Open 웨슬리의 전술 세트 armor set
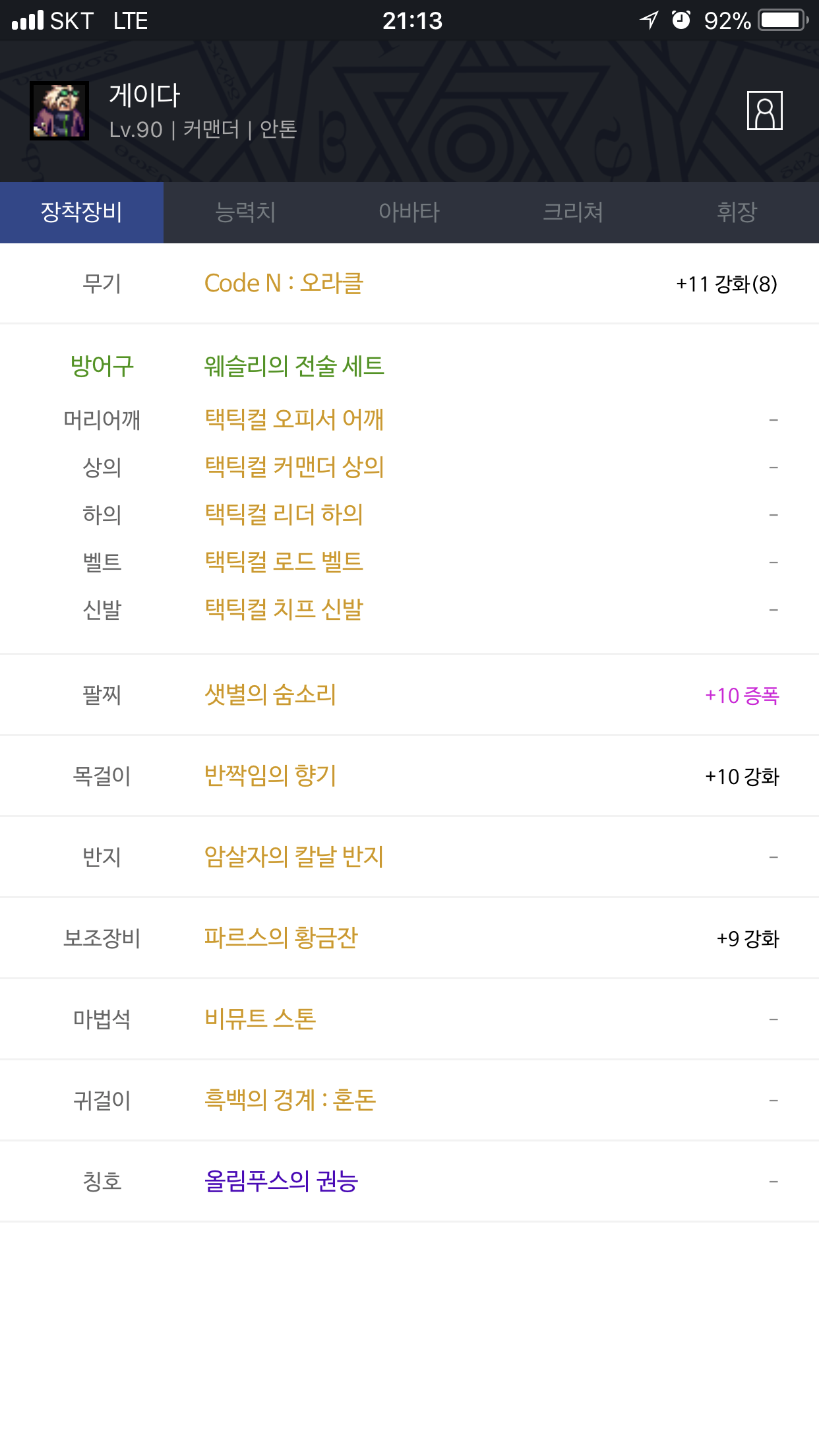The image size is (819, 1456). (x=294, y=365)
